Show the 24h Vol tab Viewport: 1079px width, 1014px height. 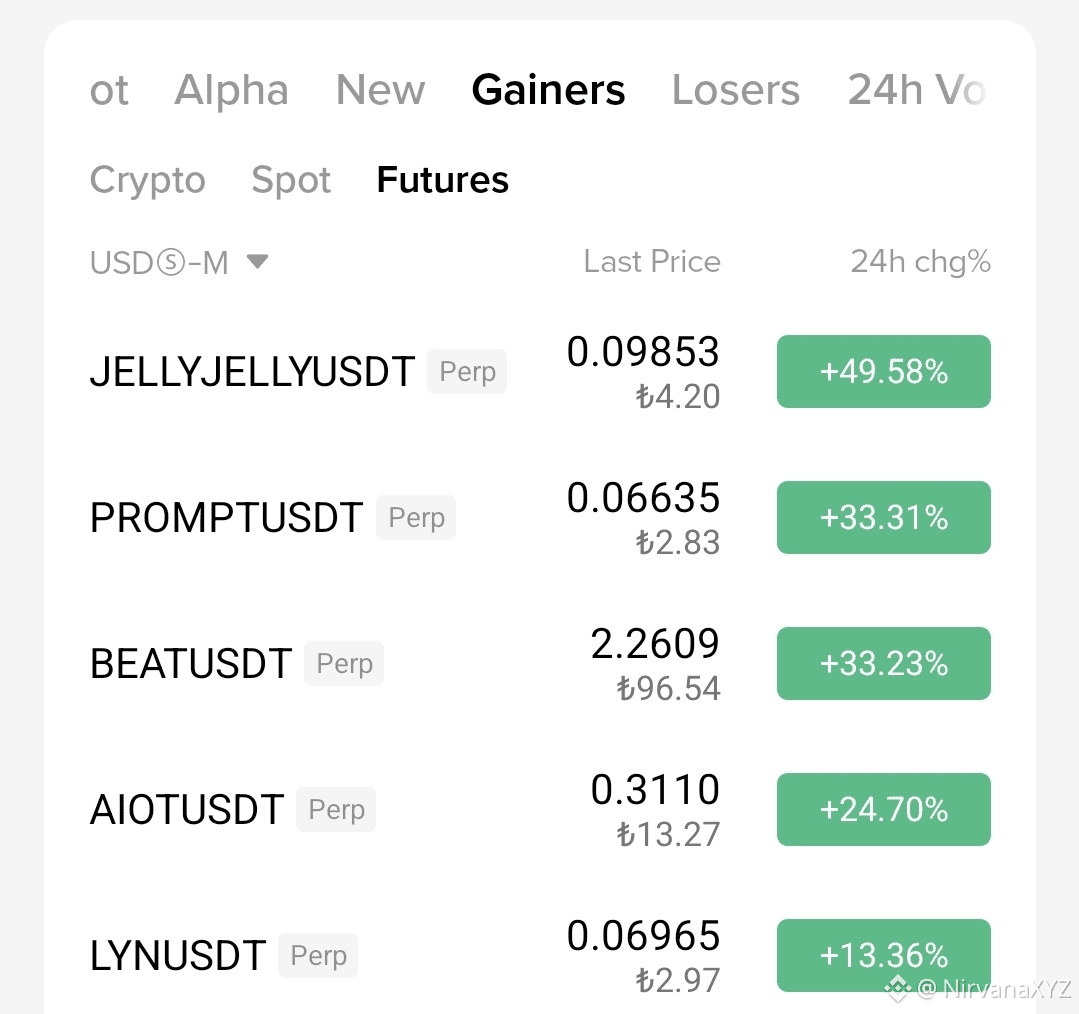coord(915,91)
